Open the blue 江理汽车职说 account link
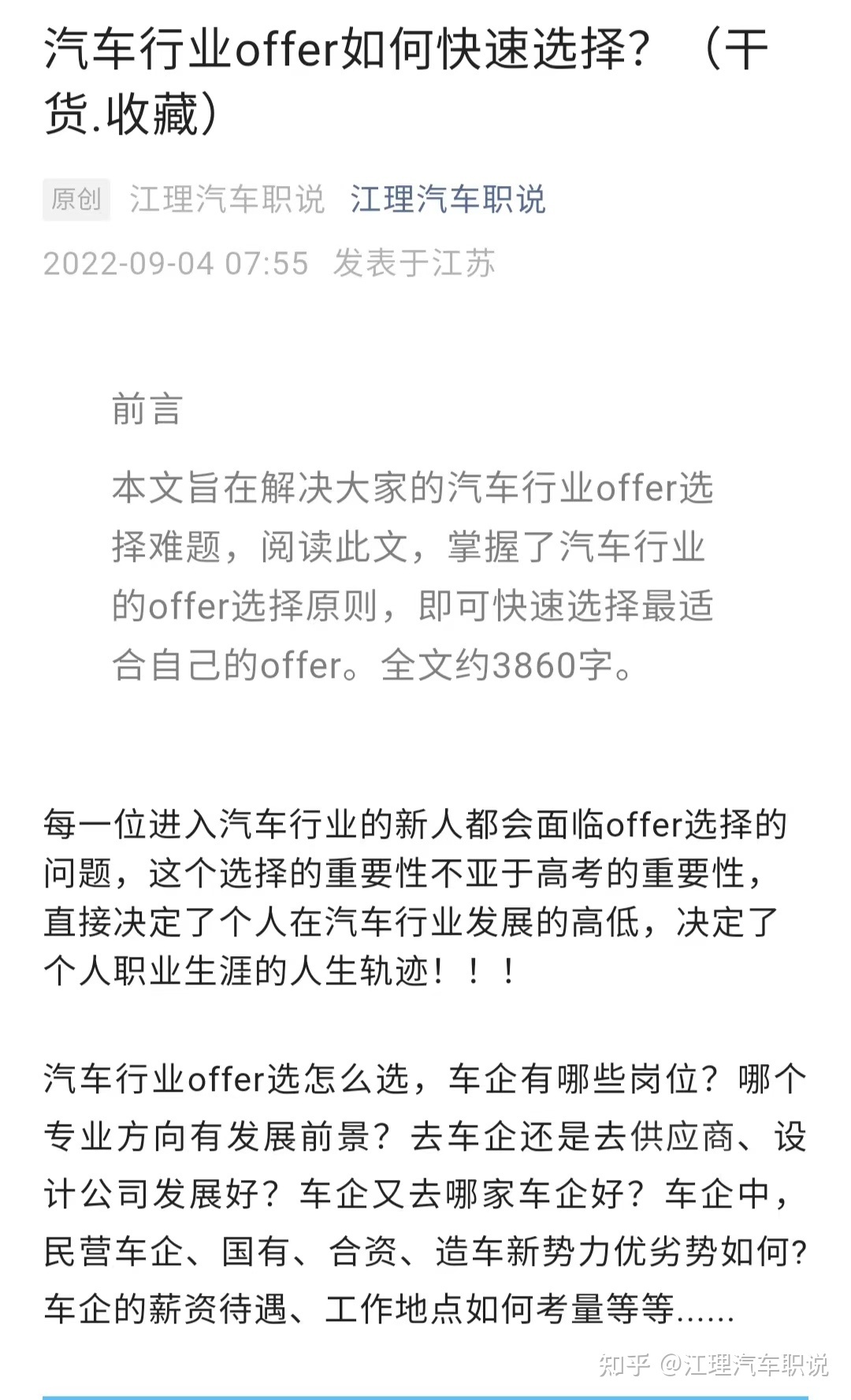The image size is (851, 1400). (x=448, y=199)
